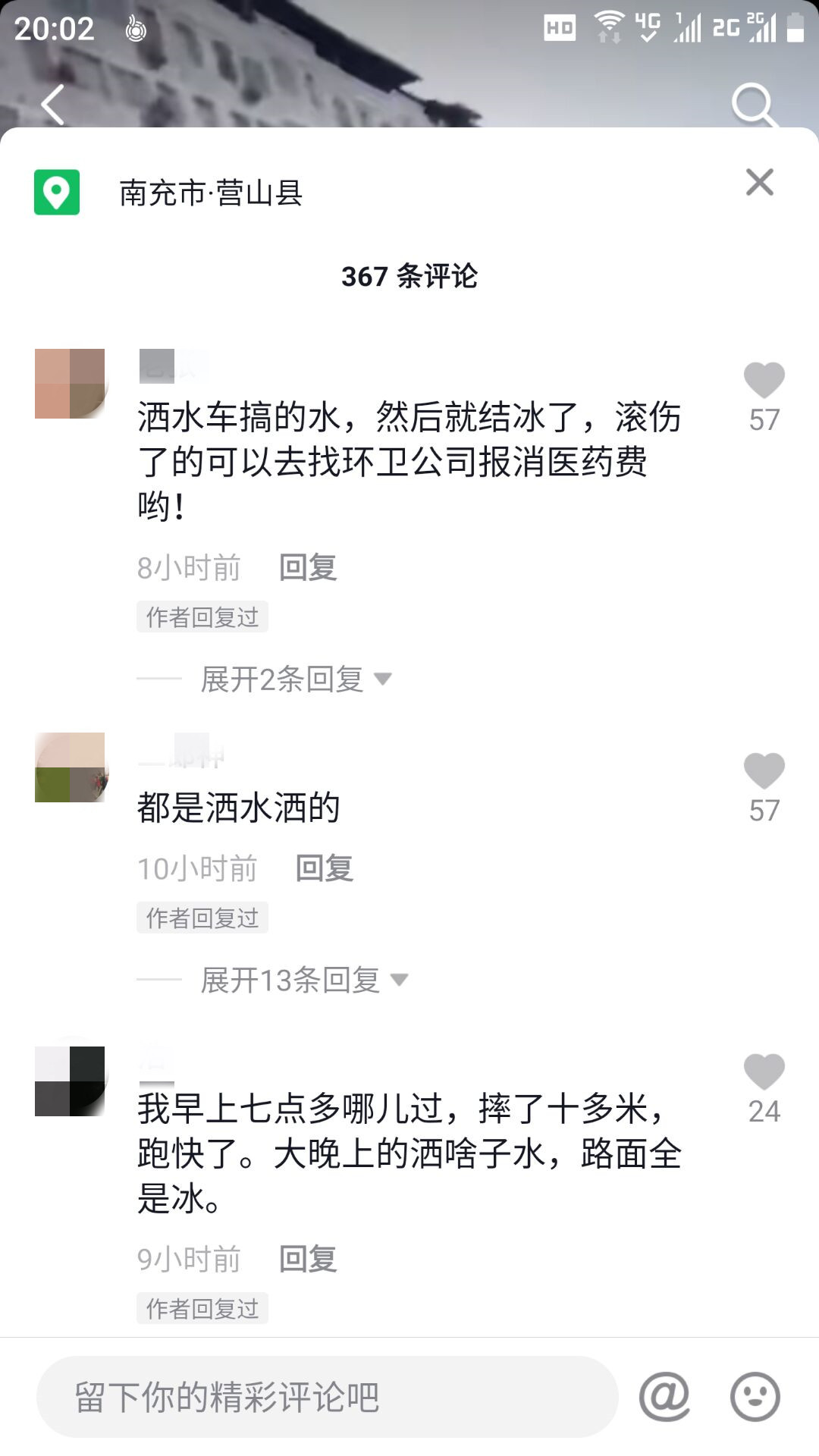The image size is (819, 1456).
Task: Expand 展开2条回复
Action: tap(296, 679)
